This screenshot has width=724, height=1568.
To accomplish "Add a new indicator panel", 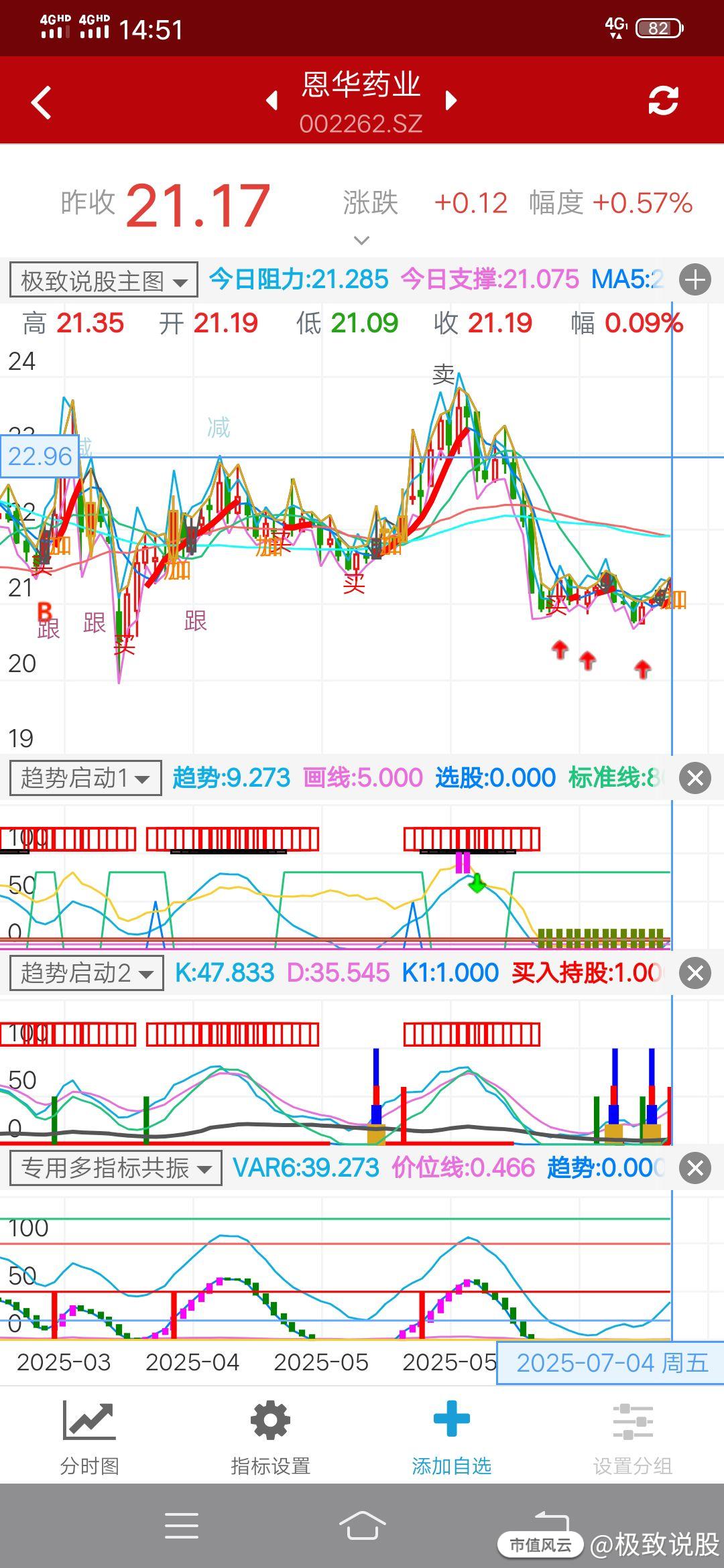I will coord(695,280).
